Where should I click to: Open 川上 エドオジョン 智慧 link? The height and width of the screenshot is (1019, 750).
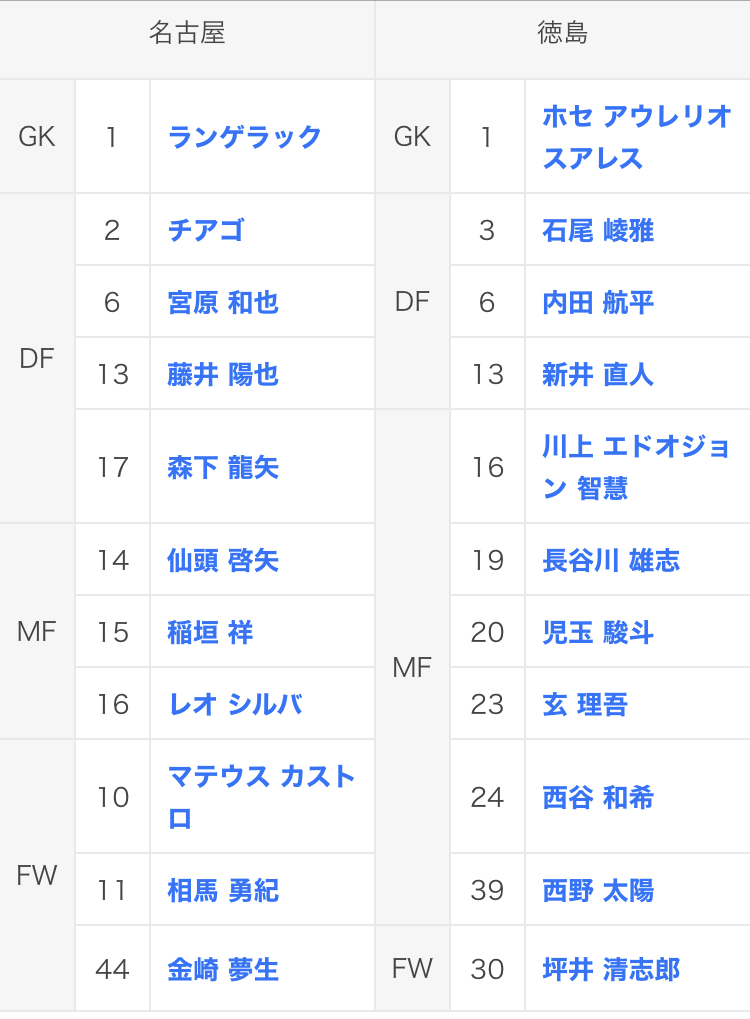tap(636, 467)
